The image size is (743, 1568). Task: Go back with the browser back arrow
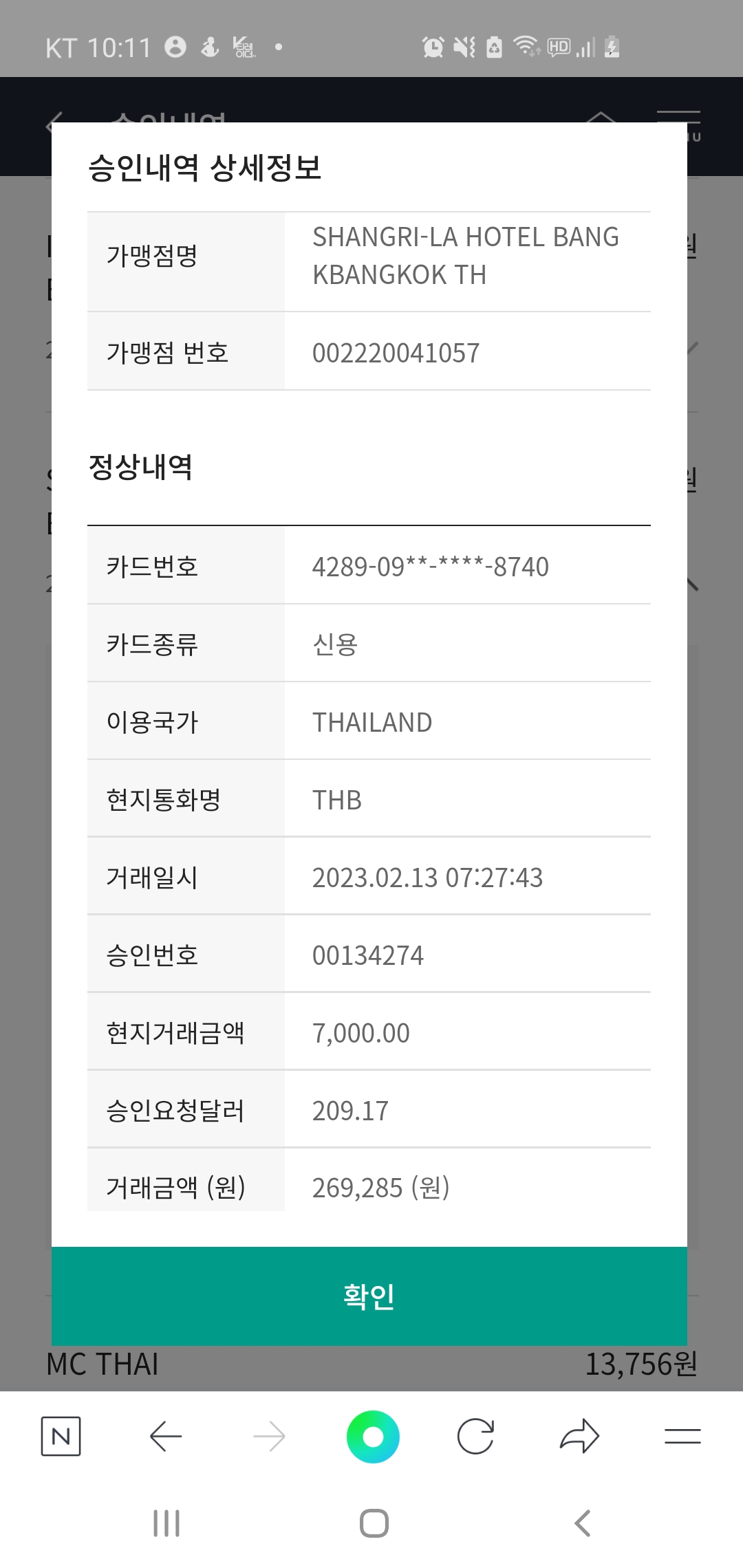(x=166, y=1436)
